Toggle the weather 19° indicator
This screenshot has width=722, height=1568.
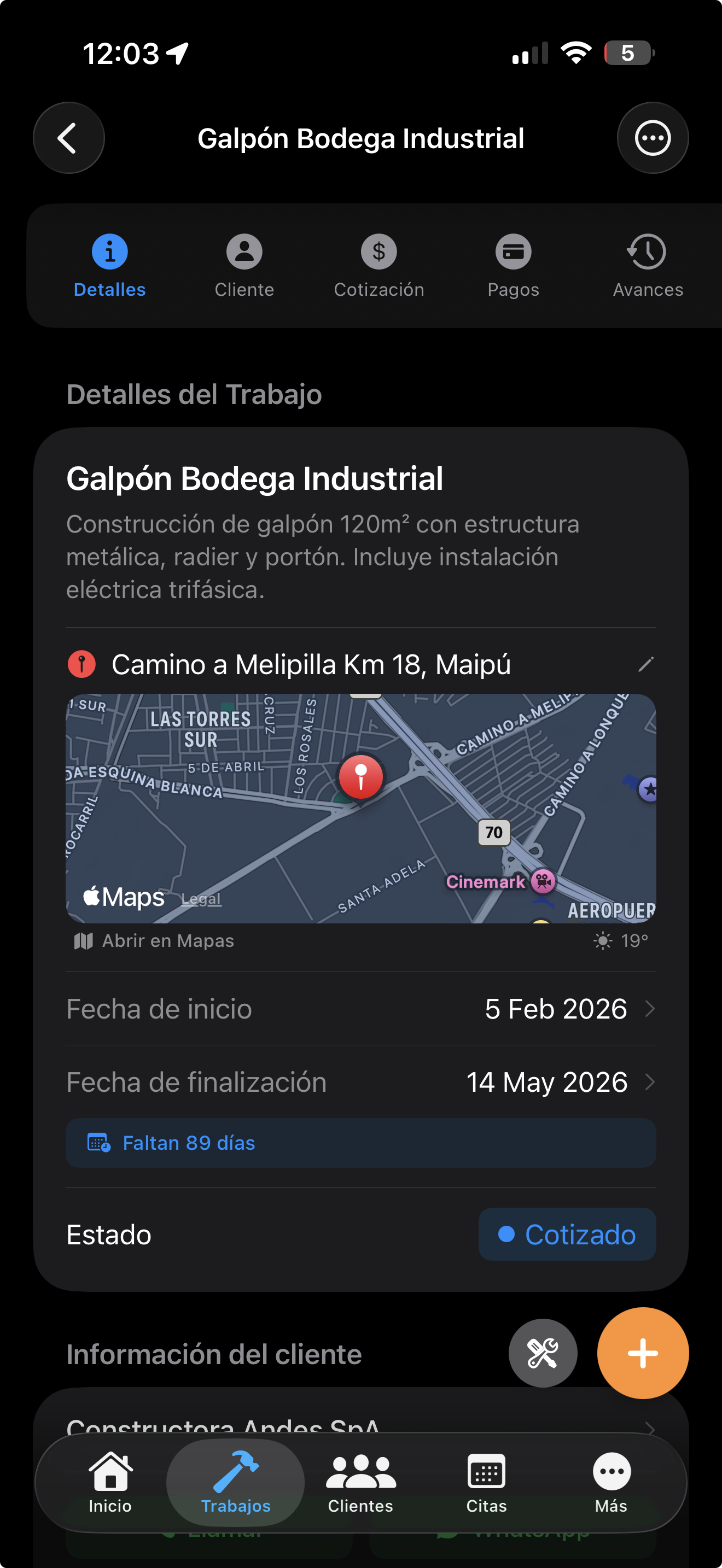(622, 940)
